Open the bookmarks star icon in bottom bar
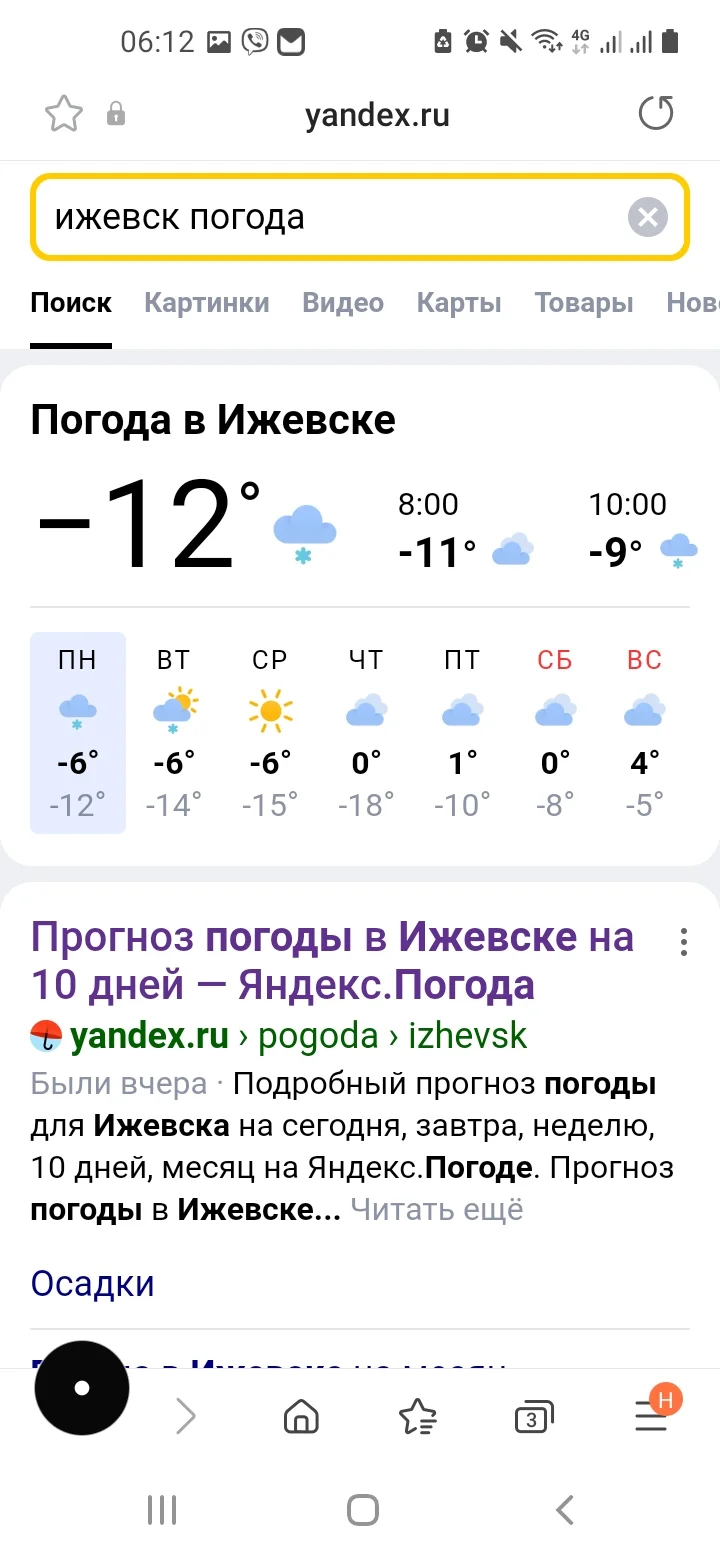 click(x=419, y=1416)
